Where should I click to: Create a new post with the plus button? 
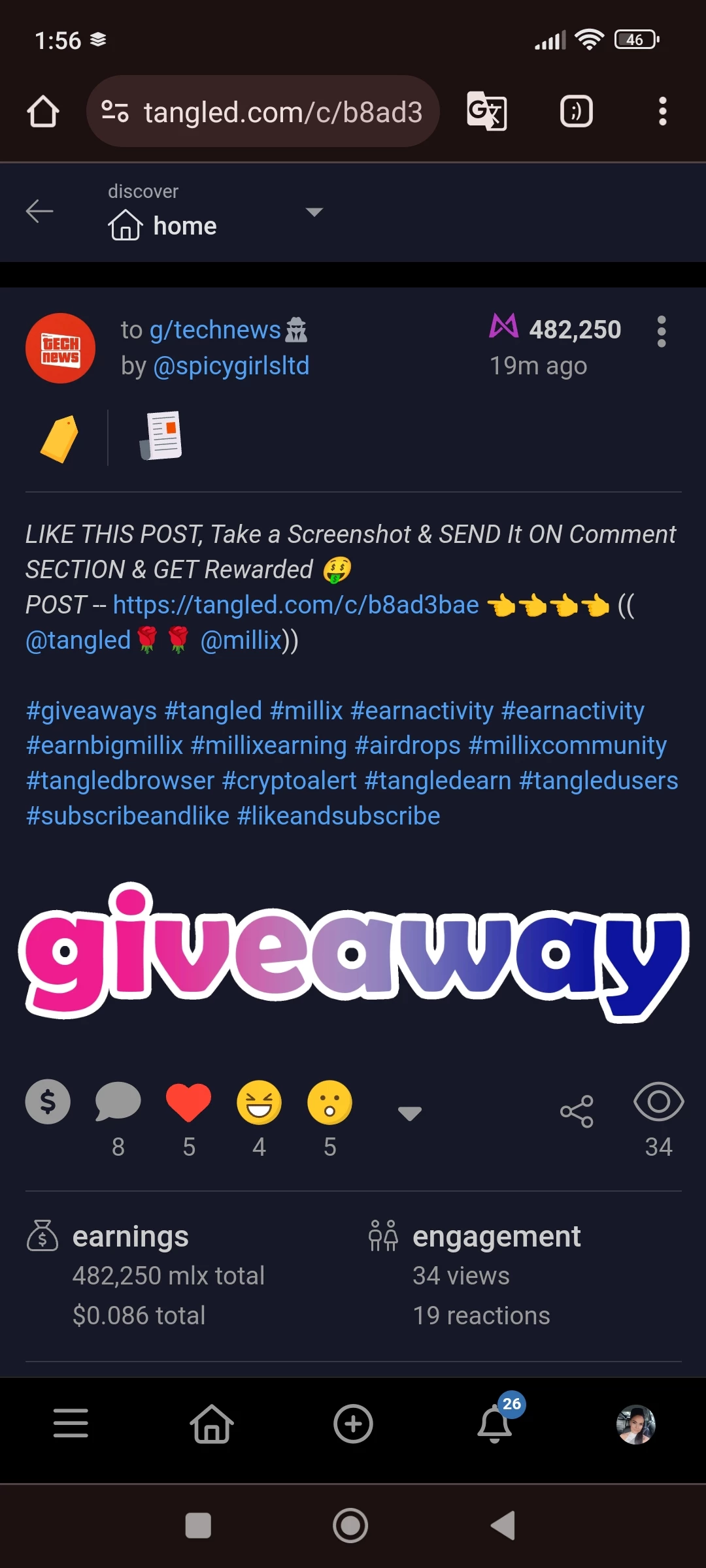[x=353, y=1424]
